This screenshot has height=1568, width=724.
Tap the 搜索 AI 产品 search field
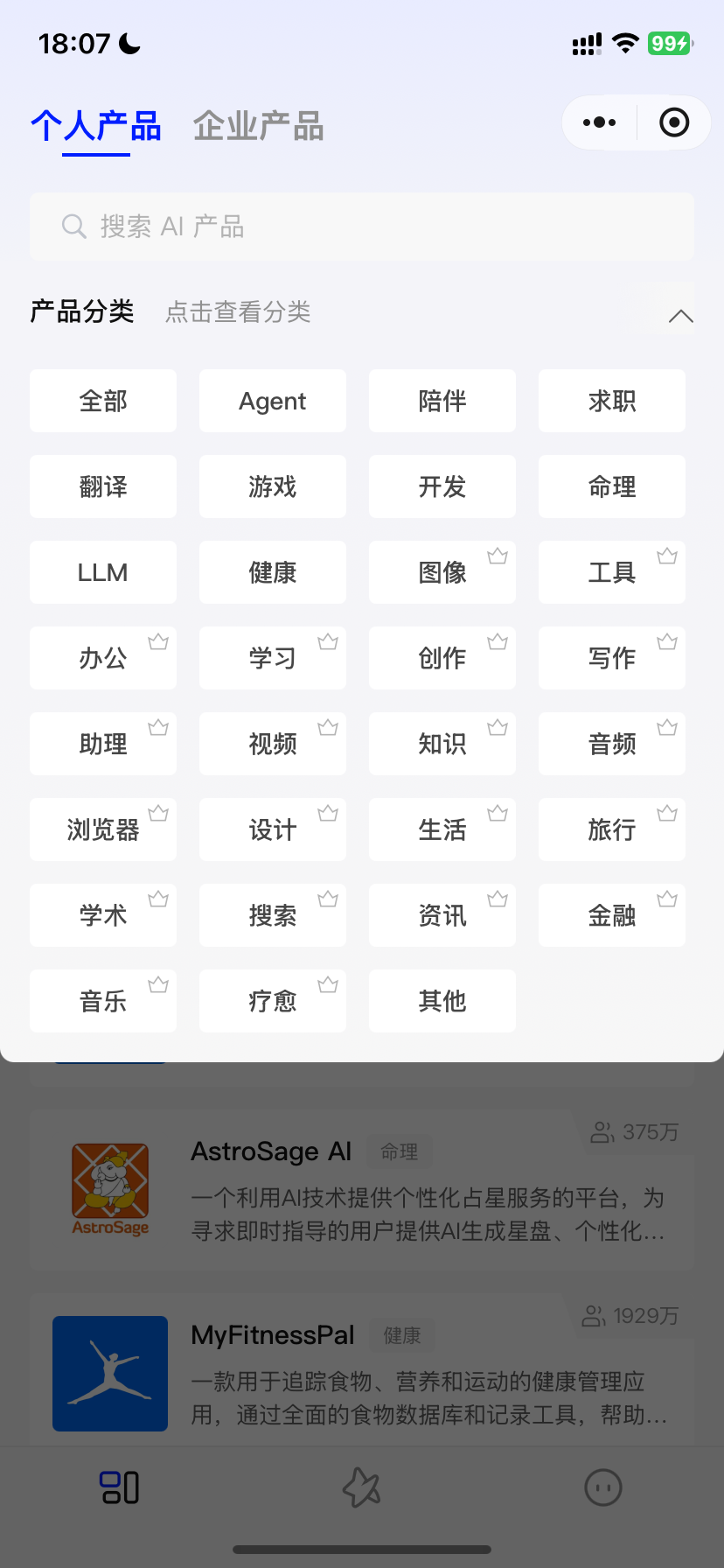[362, 227]
